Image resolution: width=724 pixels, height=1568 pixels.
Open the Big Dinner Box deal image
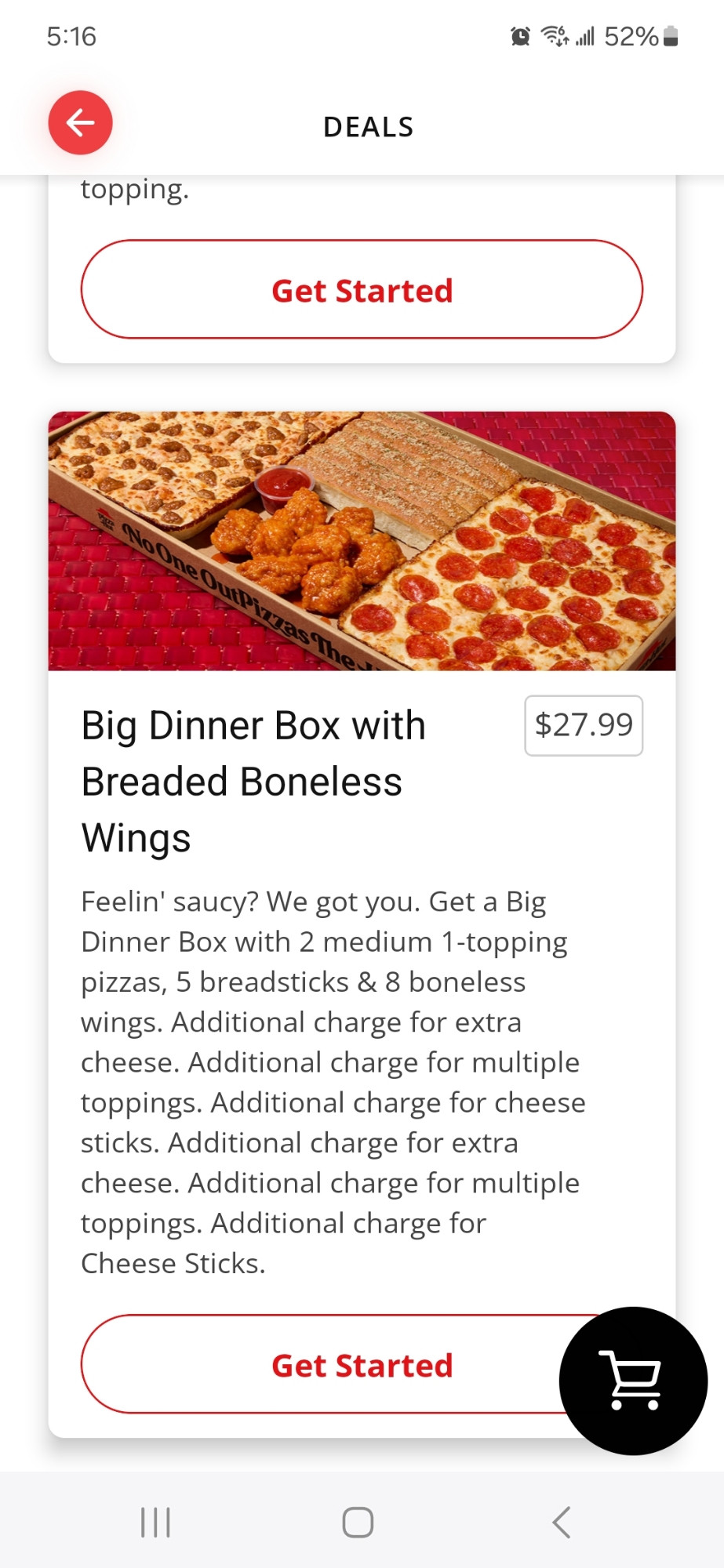tap(362, 541)
